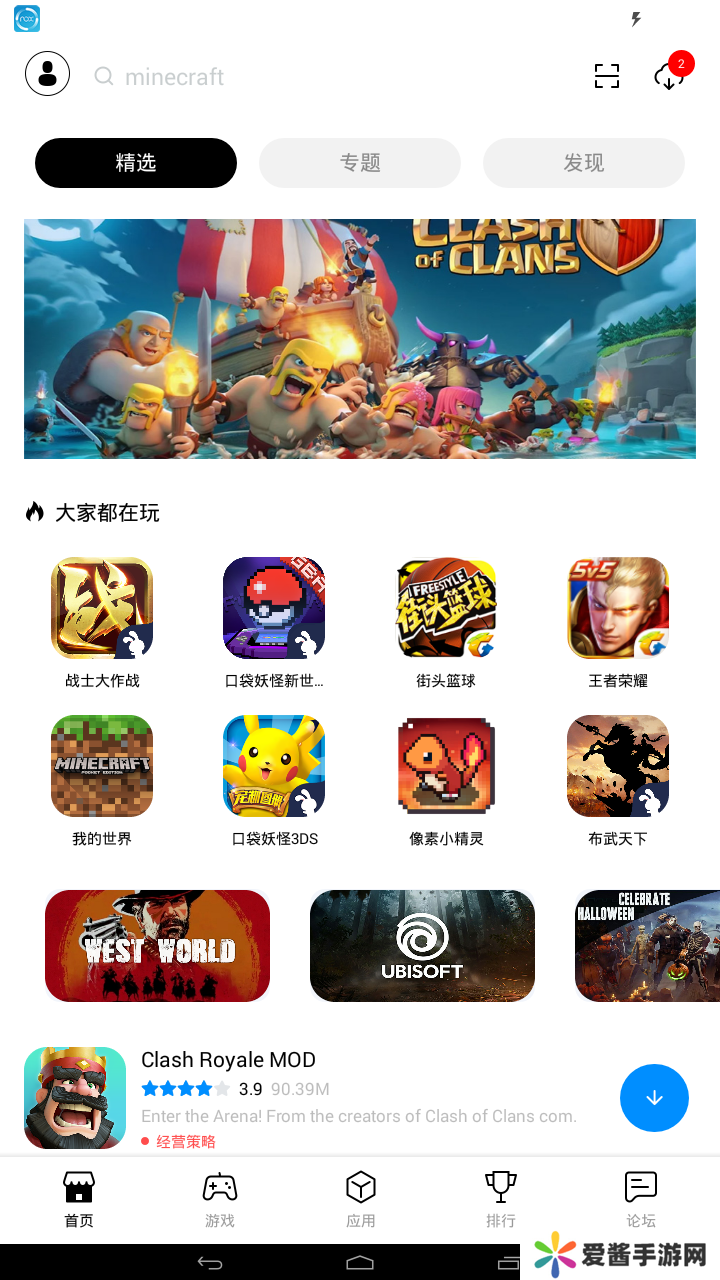720x1280 pixels.
Task: Open the 战士大作战 game
Action: (x=102, y=608)
